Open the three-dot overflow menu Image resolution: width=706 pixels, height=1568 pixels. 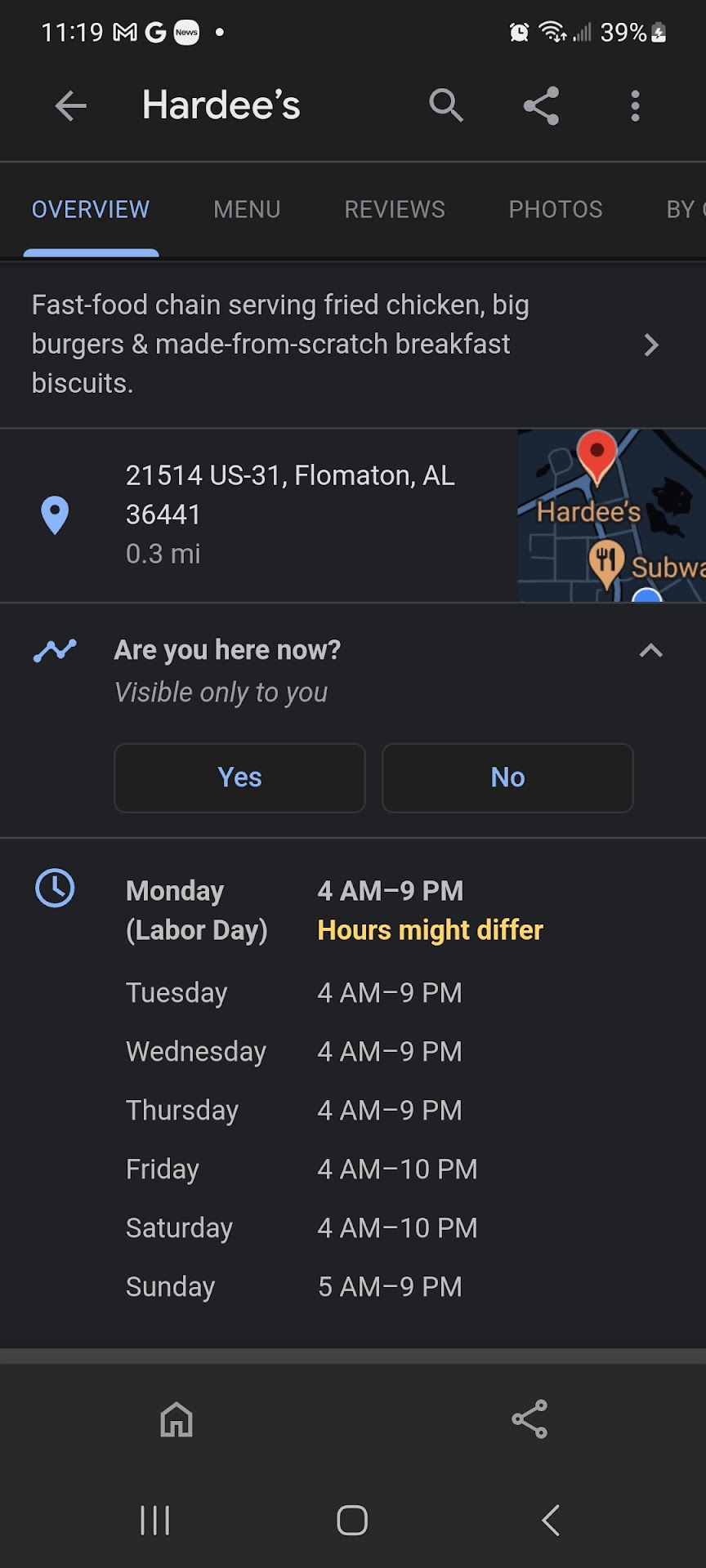[635, 105]
